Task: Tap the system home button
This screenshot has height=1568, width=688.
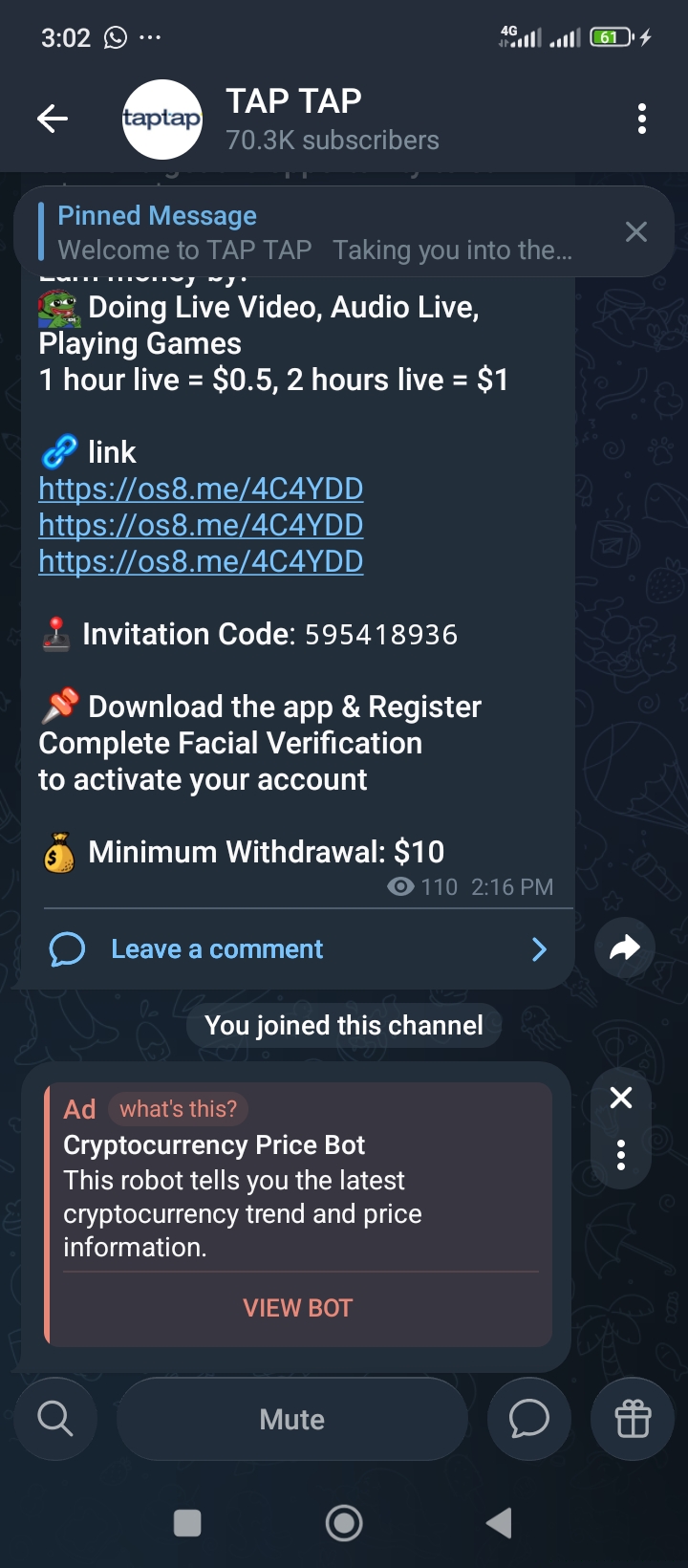Action: pyautogui.click(x=344, y=1523)
